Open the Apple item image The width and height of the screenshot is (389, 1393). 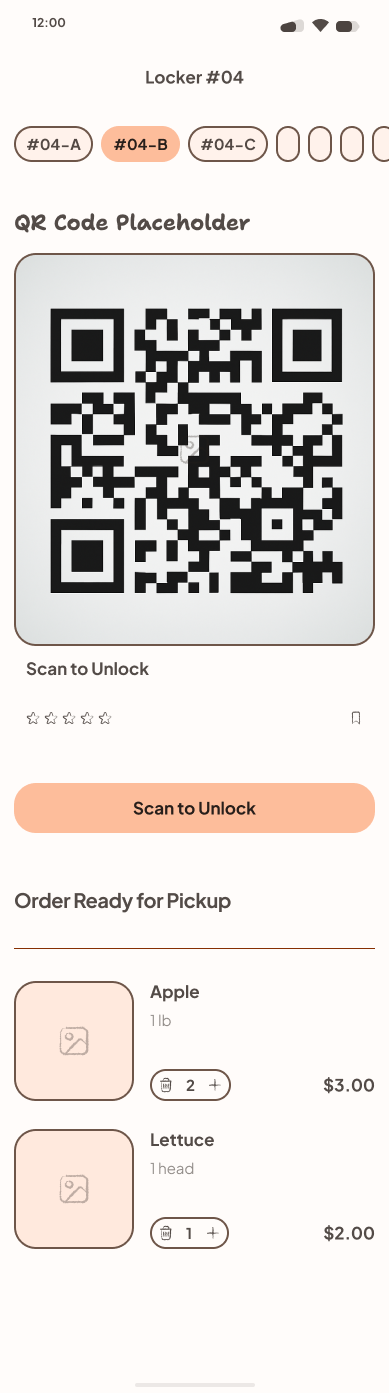(x=74, y=1041)
